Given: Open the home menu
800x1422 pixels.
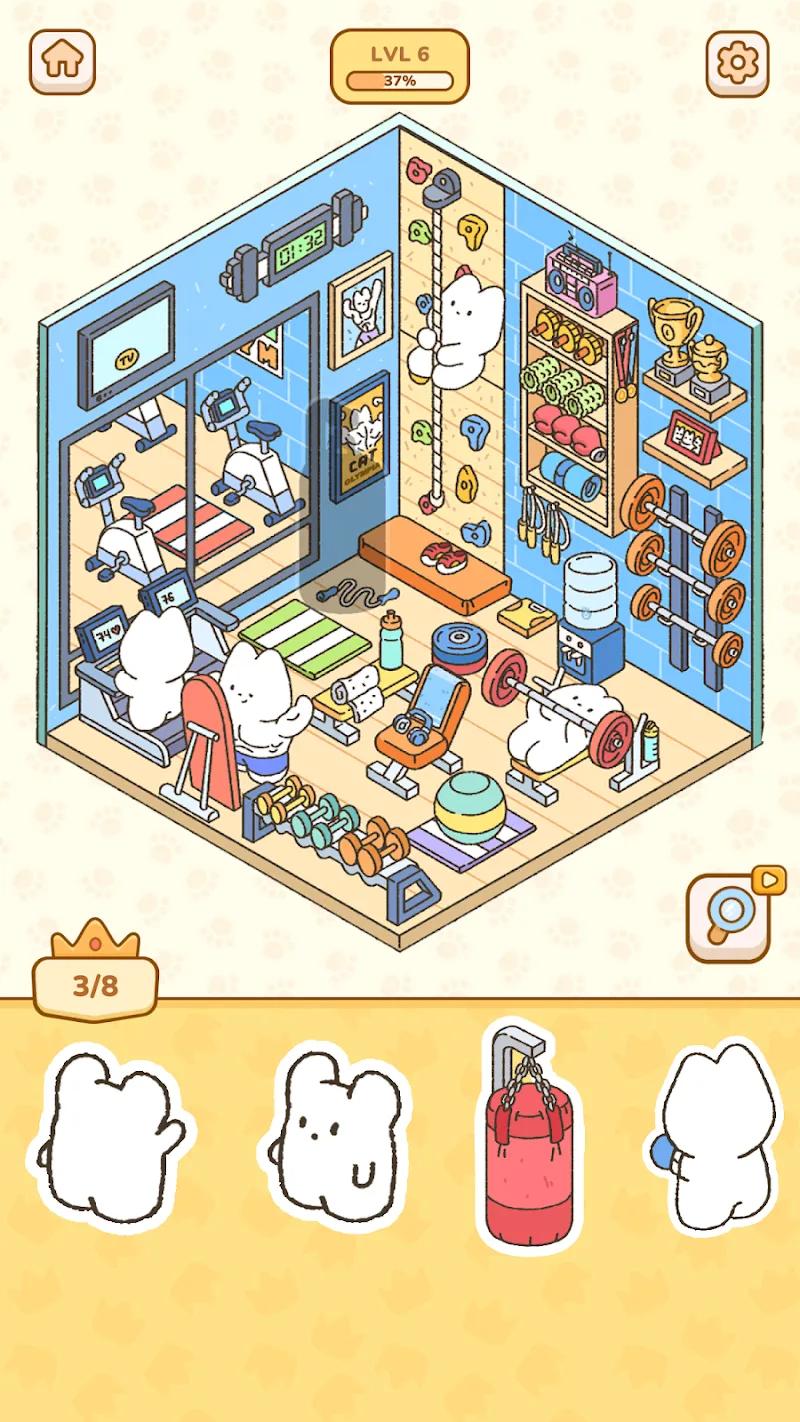Looking at the screenshot, I should 62,62.
